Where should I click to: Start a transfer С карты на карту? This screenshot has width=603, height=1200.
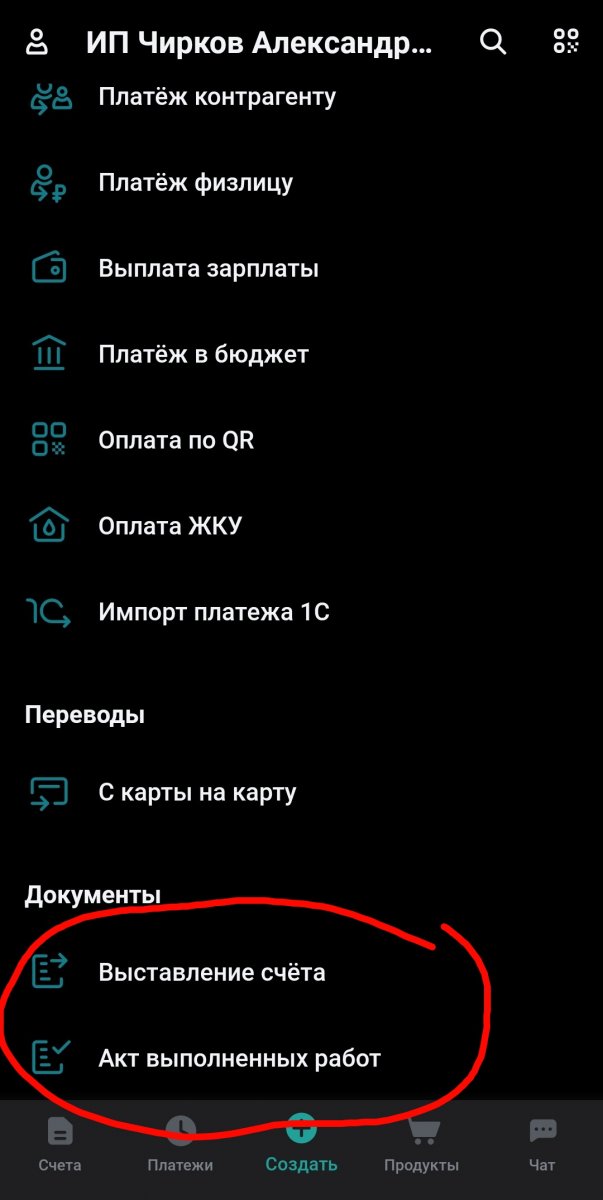pyautogui.click(x=197, y=794)
